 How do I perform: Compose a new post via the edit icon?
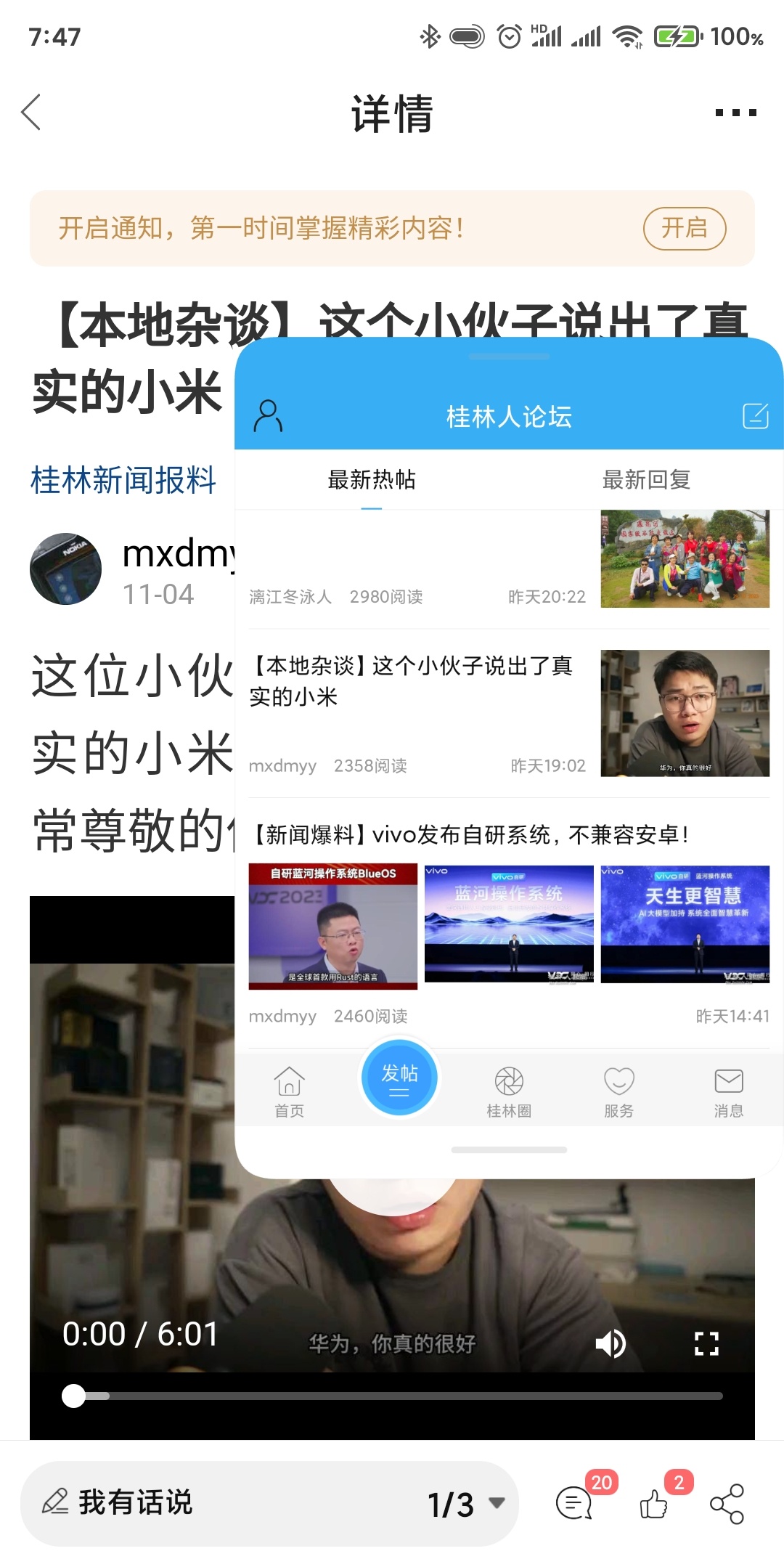pyautogui.click(x=755, y=416)
